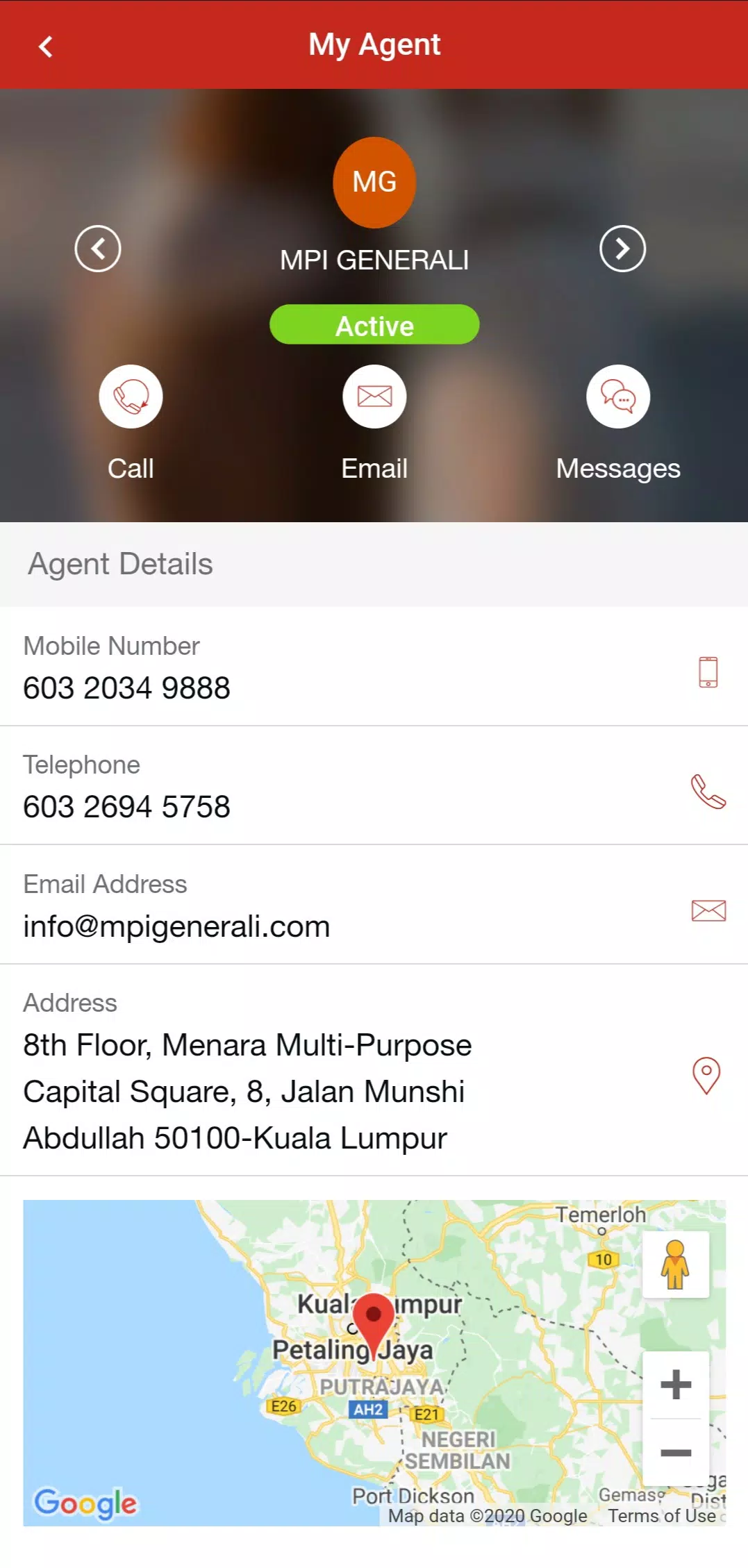The width and height of the screenshot is (748, 1568).
Task: Email the MPI Generali agent
Action: click(x=374, y=397)
